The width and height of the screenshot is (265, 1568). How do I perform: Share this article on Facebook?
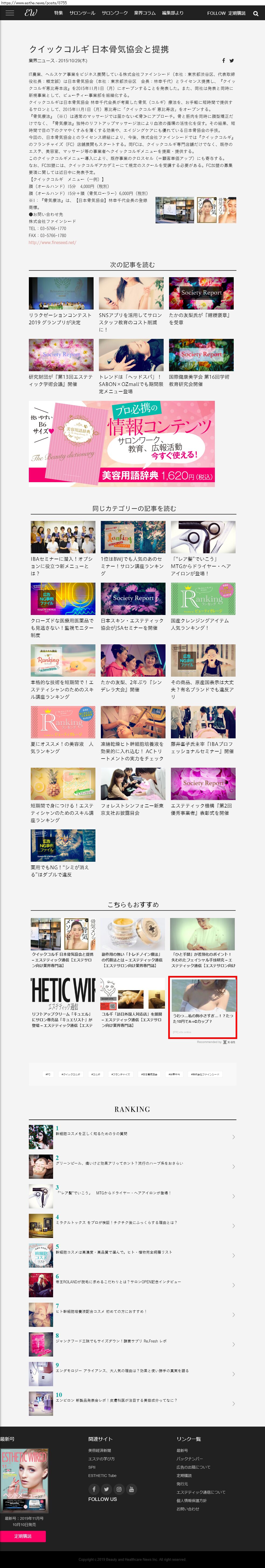[223, 61]
